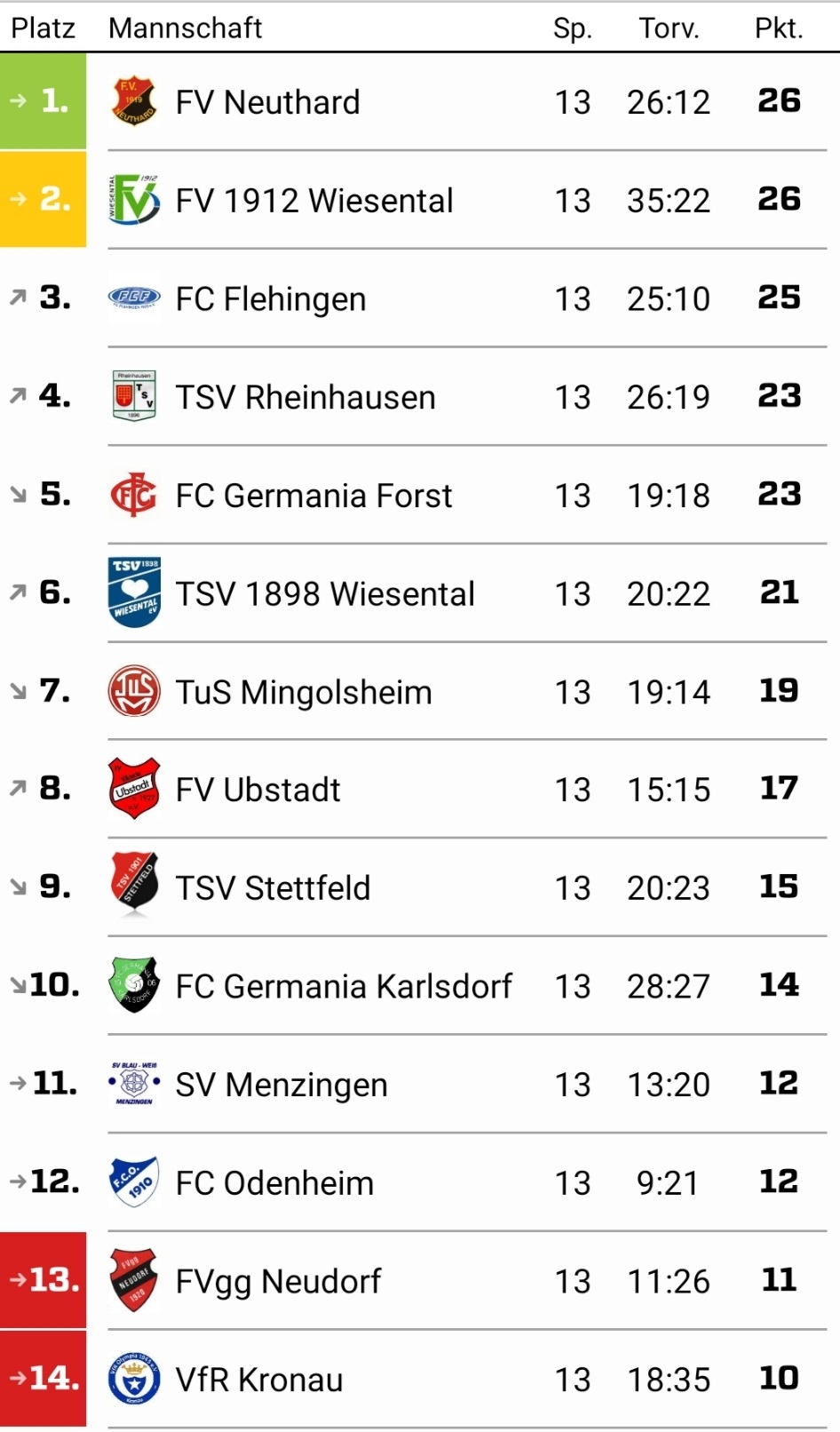
Task: Open FV Neuthard team page
Action: (x=268, y=102)
